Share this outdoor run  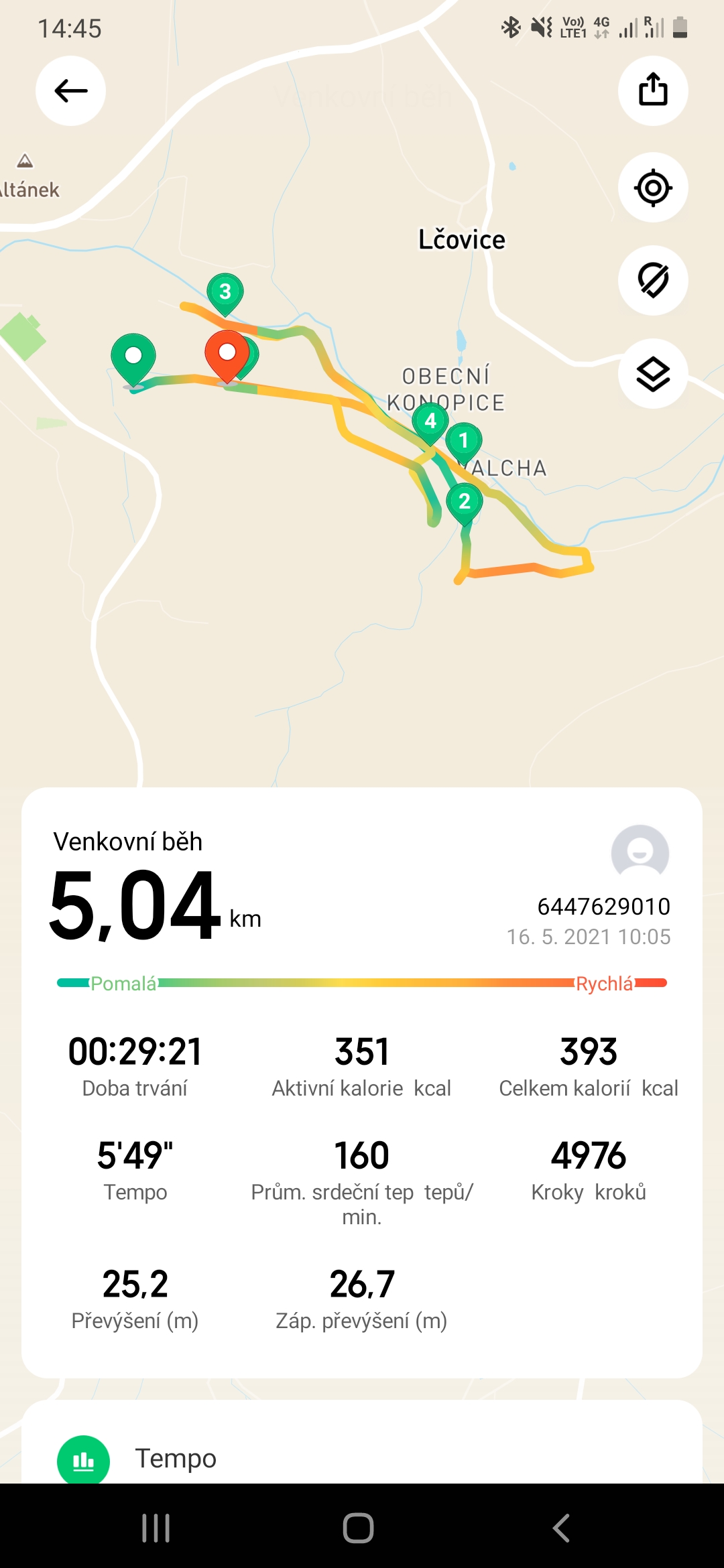coord(653,90)
